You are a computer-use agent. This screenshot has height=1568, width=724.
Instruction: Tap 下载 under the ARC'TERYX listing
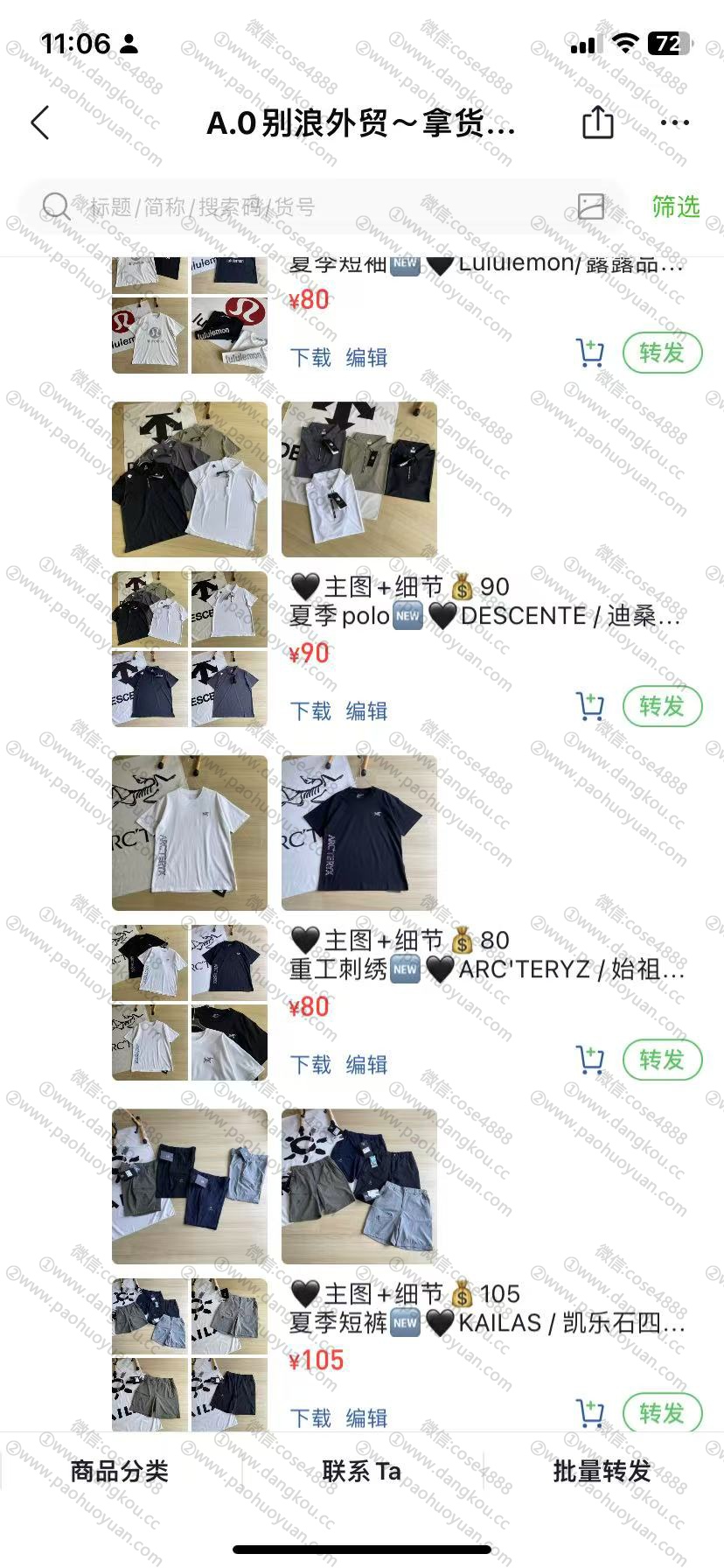310,1064
